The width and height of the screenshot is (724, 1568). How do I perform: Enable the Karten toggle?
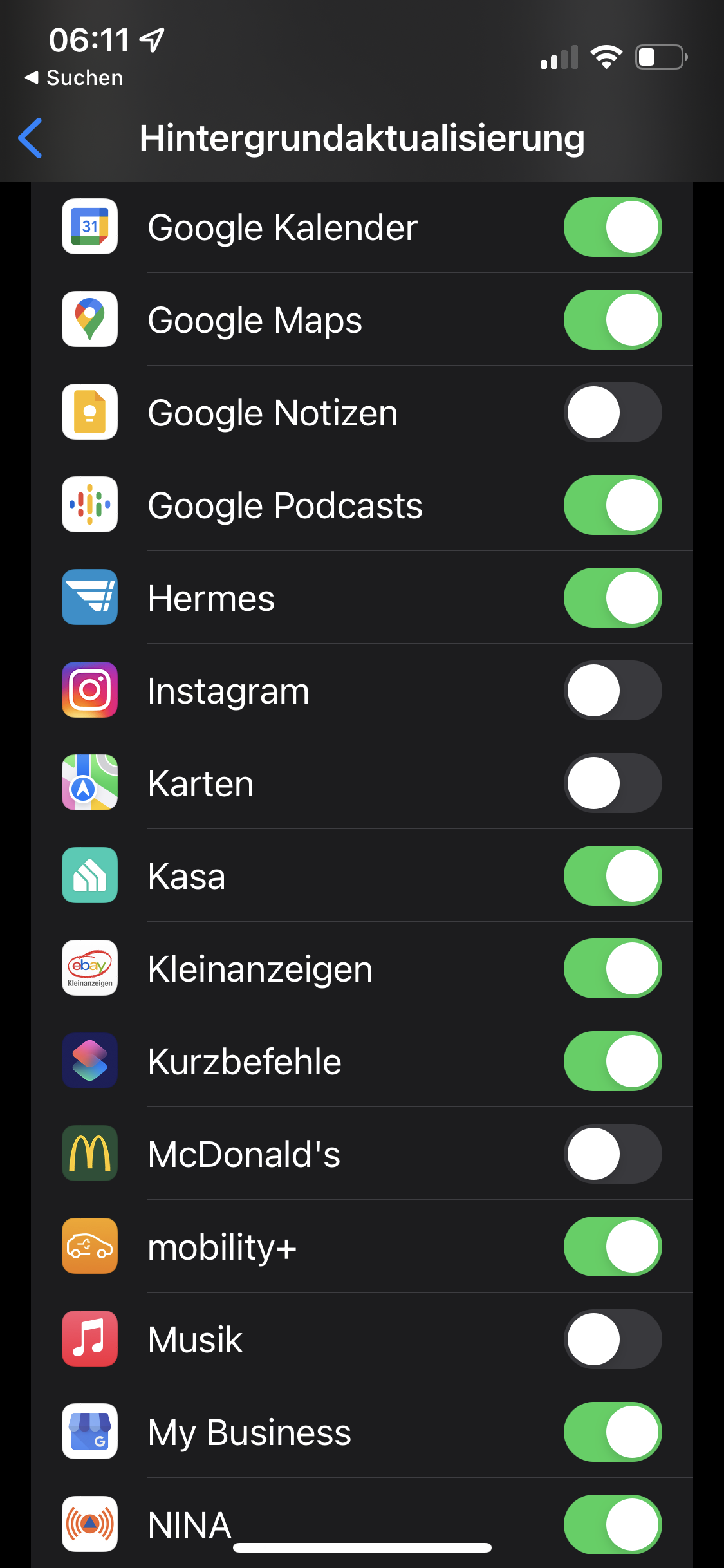pyautogui.click(x=612, y=783)
